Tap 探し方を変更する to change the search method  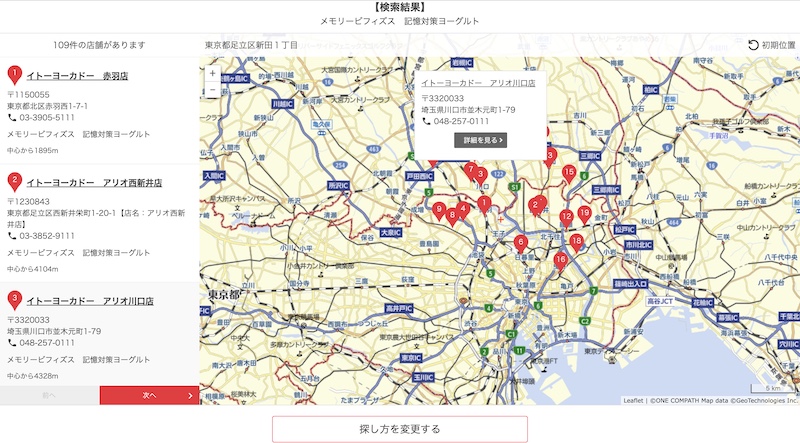click(x=399, y=429)
